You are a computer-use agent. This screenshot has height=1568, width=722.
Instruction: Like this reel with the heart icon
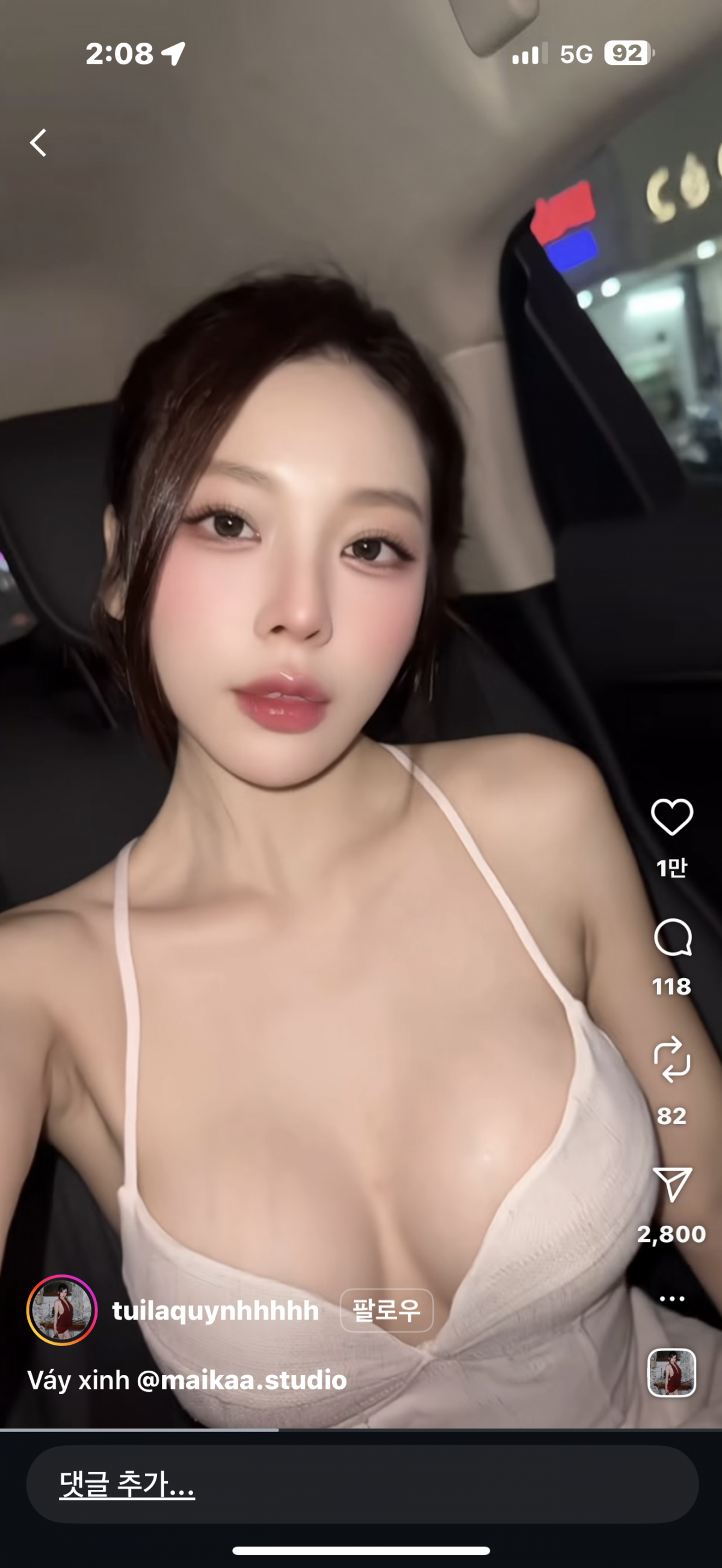[671, 816]
